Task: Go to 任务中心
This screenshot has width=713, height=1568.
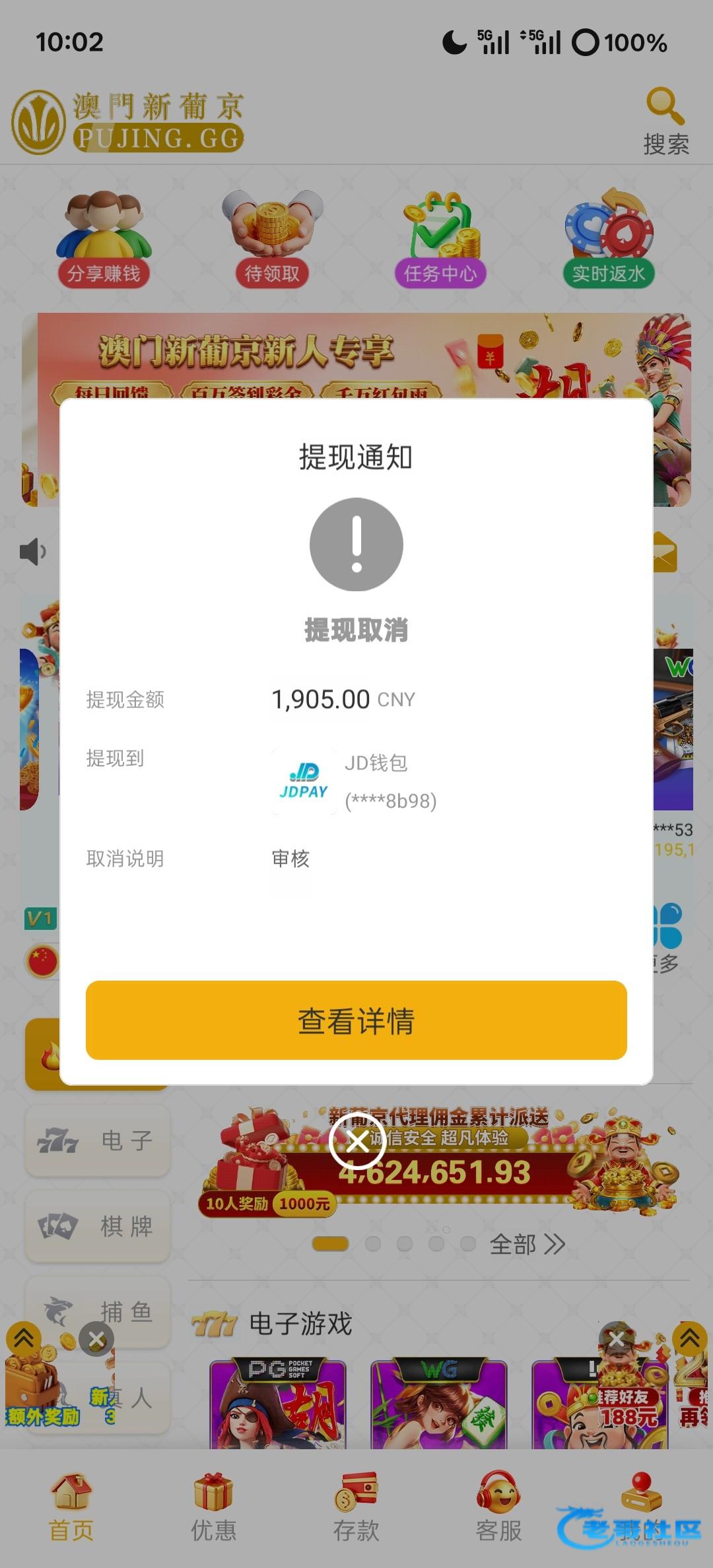Action: click(x=440, y=239)
